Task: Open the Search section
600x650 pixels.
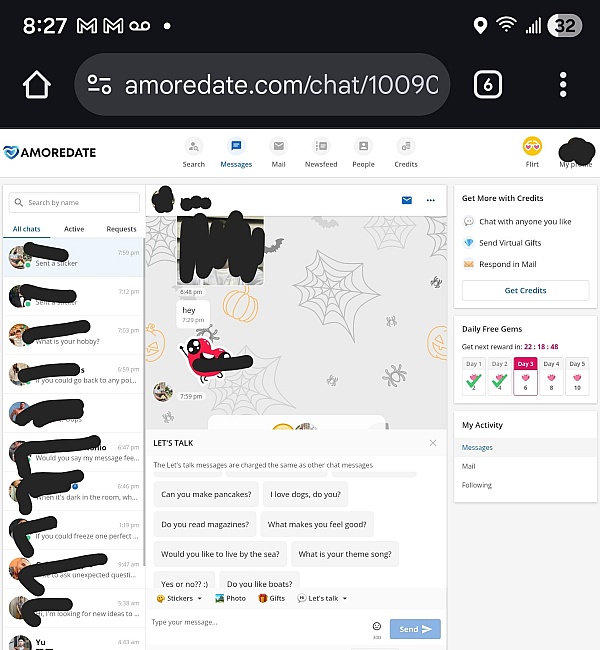Action: coord(194,152)
